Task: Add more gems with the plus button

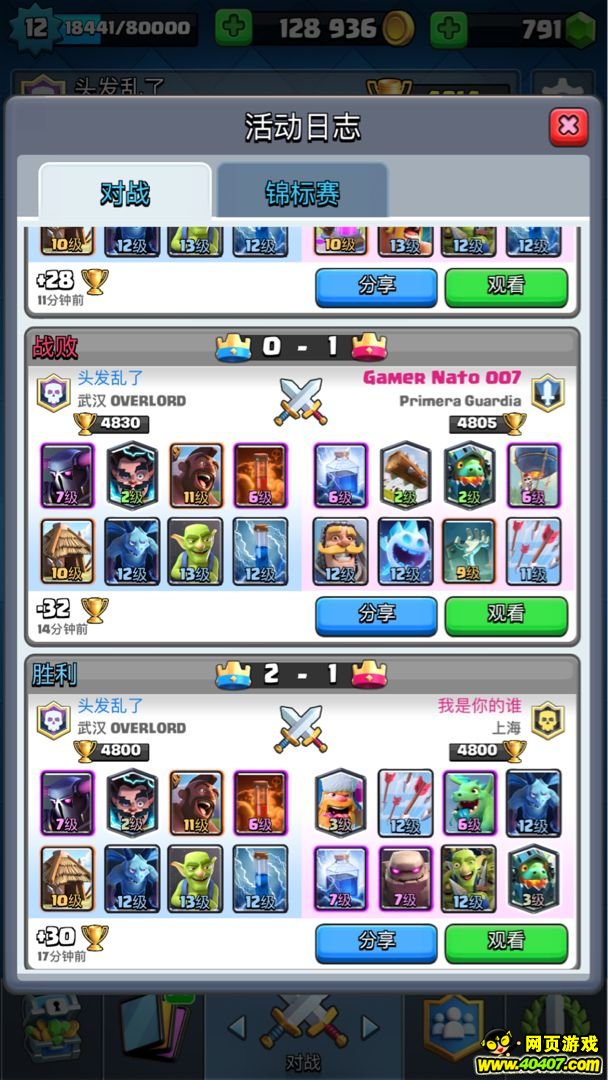Action: tap(448, 28)
